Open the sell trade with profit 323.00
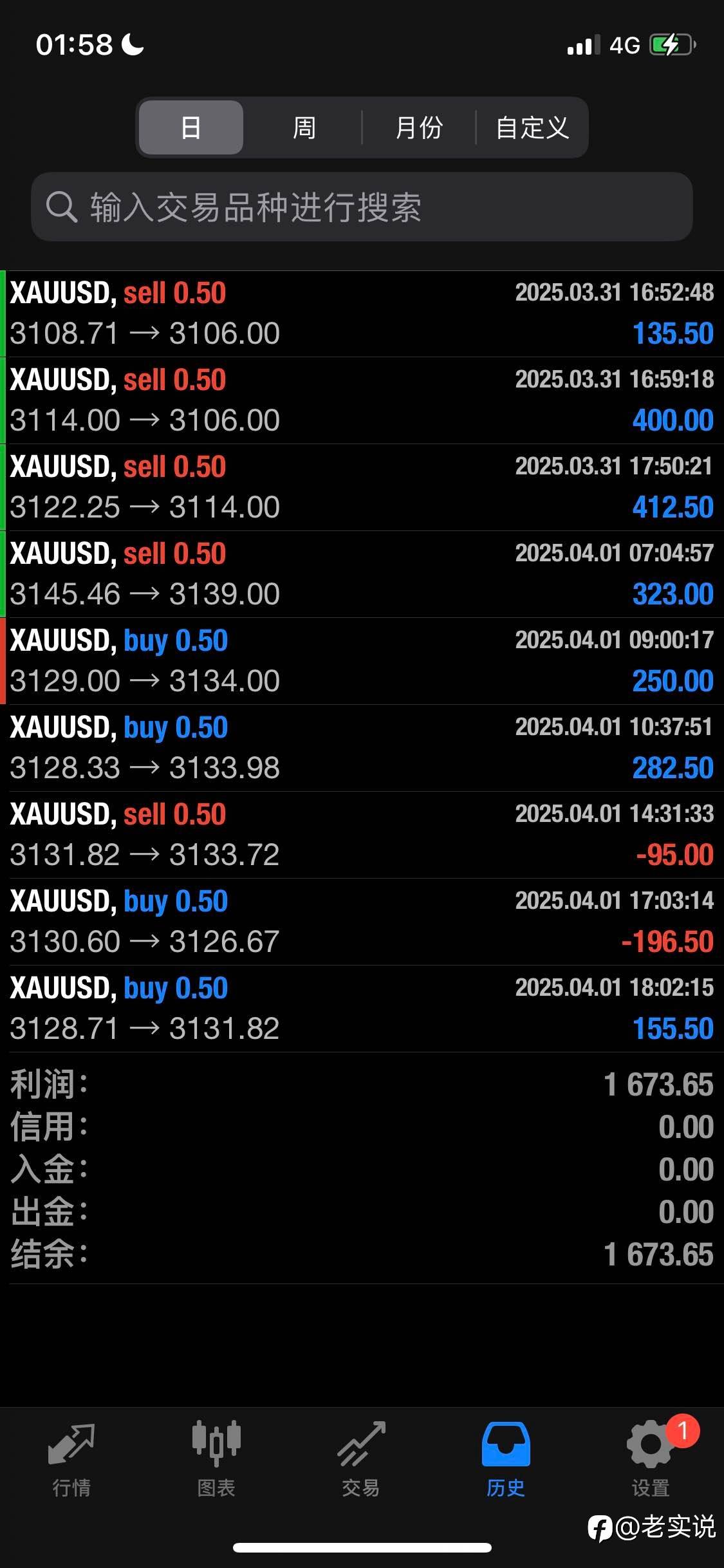 point(362,574)
